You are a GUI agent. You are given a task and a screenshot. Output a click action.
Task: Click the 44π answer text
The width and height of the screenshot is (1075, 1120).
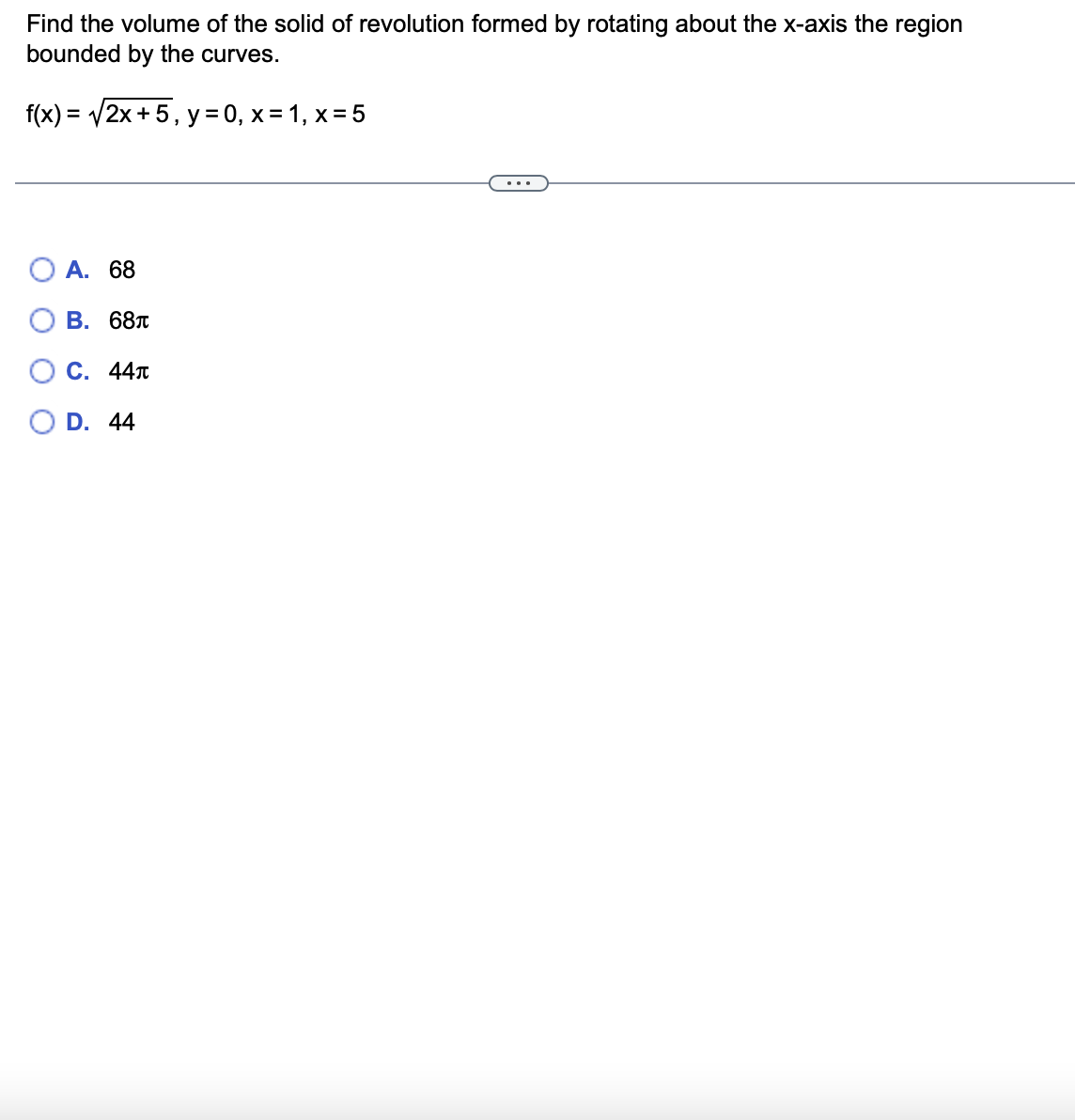[129, 372]
